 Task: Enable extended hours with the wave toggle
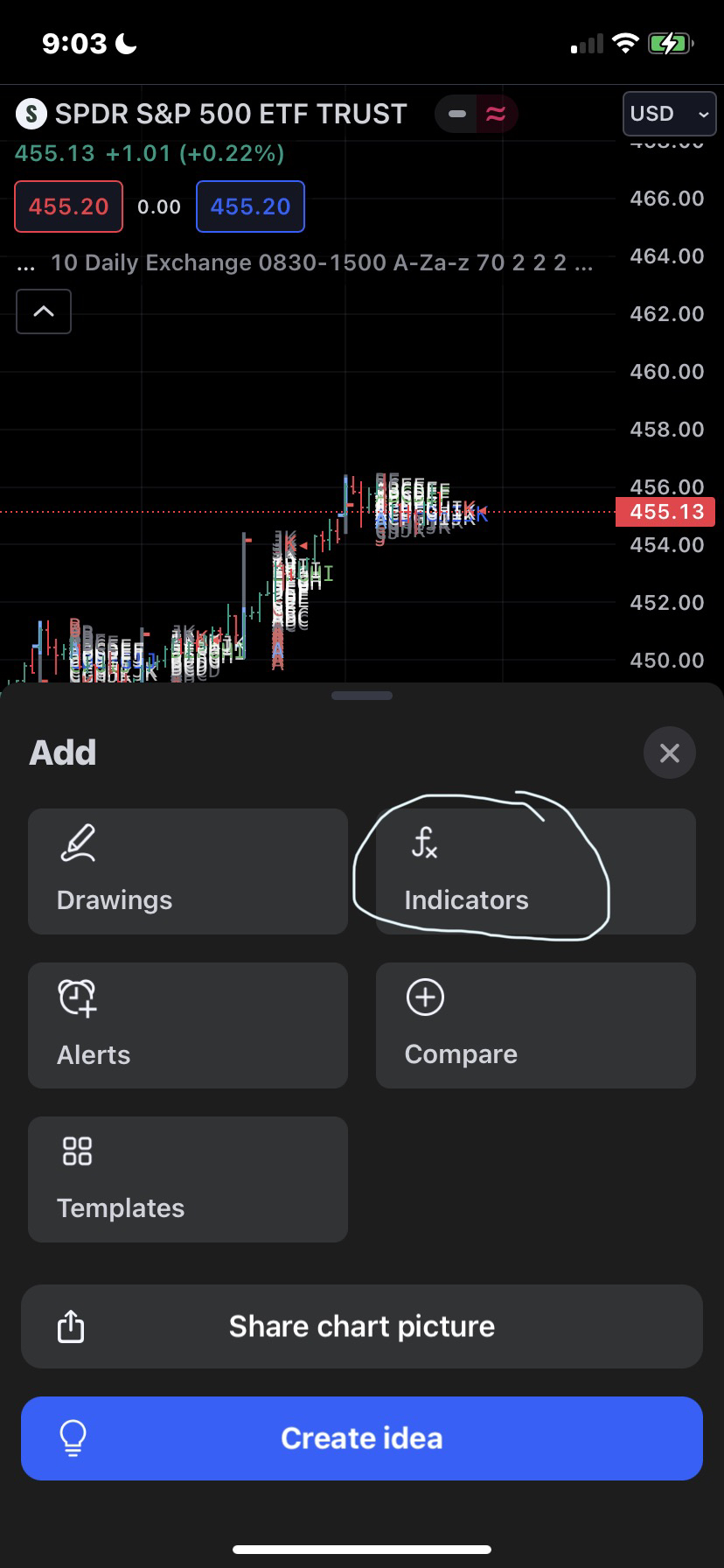(x=495, y=114)
